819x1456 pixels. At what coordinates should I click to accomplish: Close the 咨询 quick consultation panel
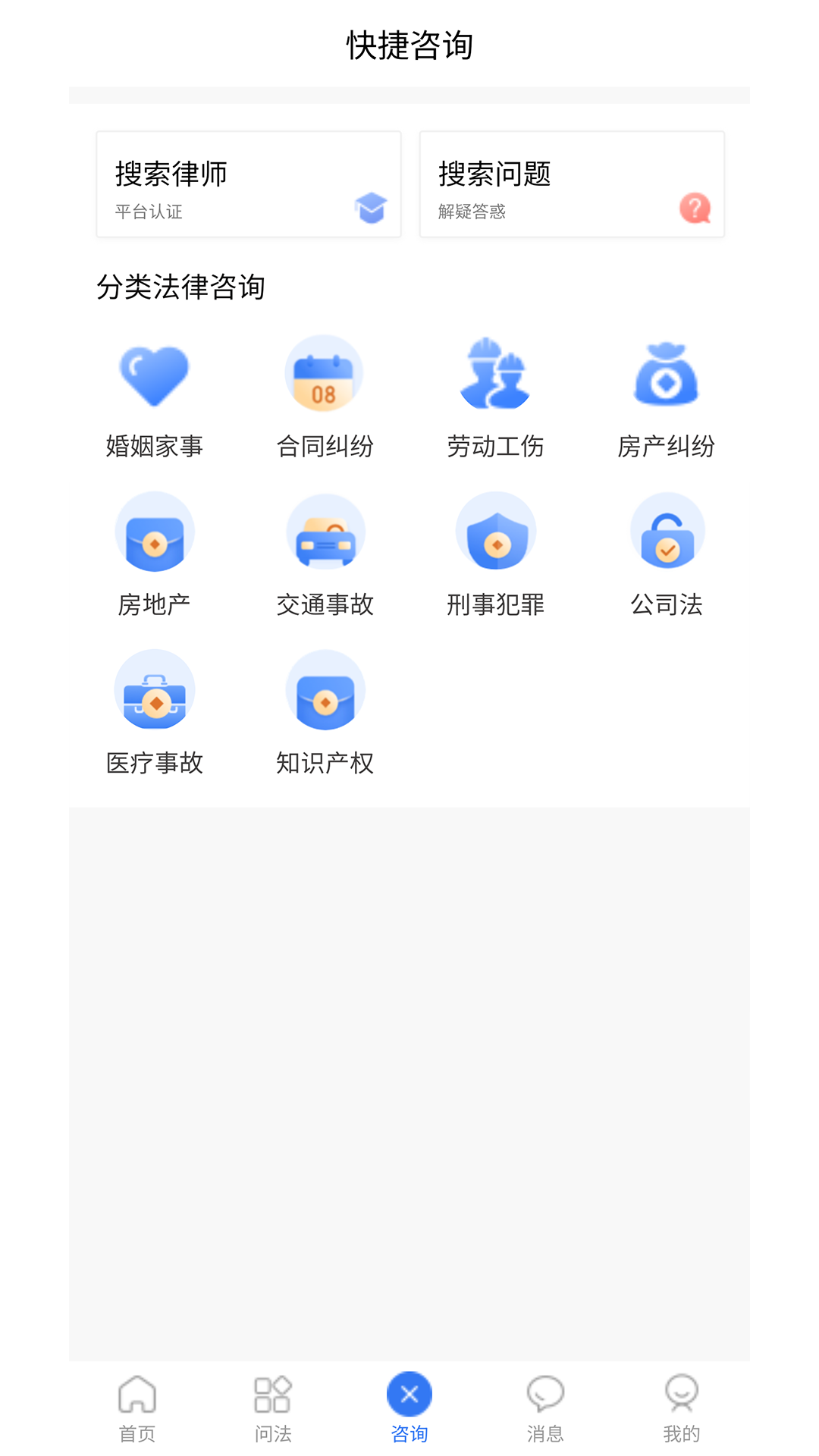tap(409, 1395)
